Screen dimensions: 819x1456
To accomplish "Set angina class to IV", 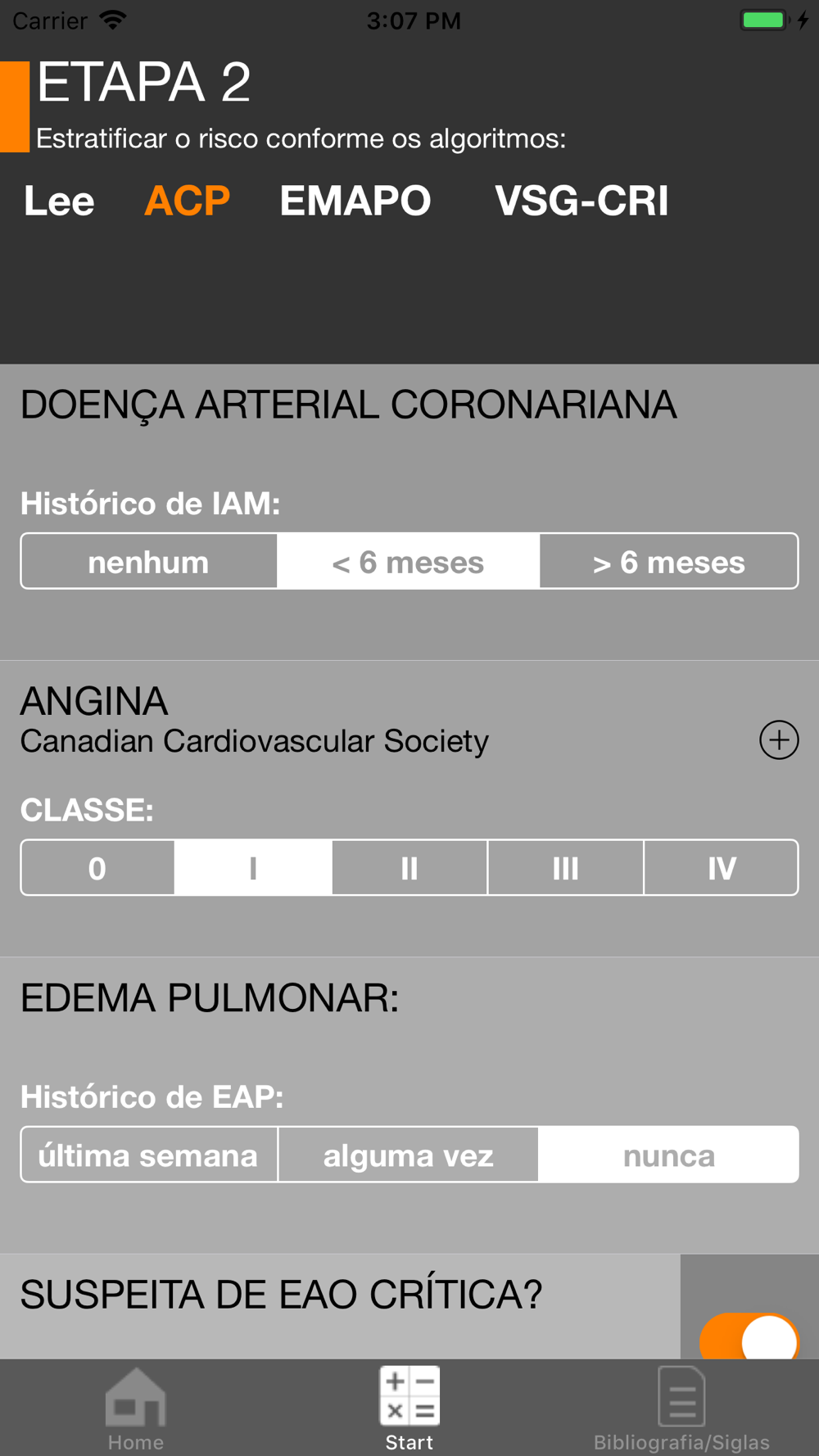I will click(x=721, y=868).
